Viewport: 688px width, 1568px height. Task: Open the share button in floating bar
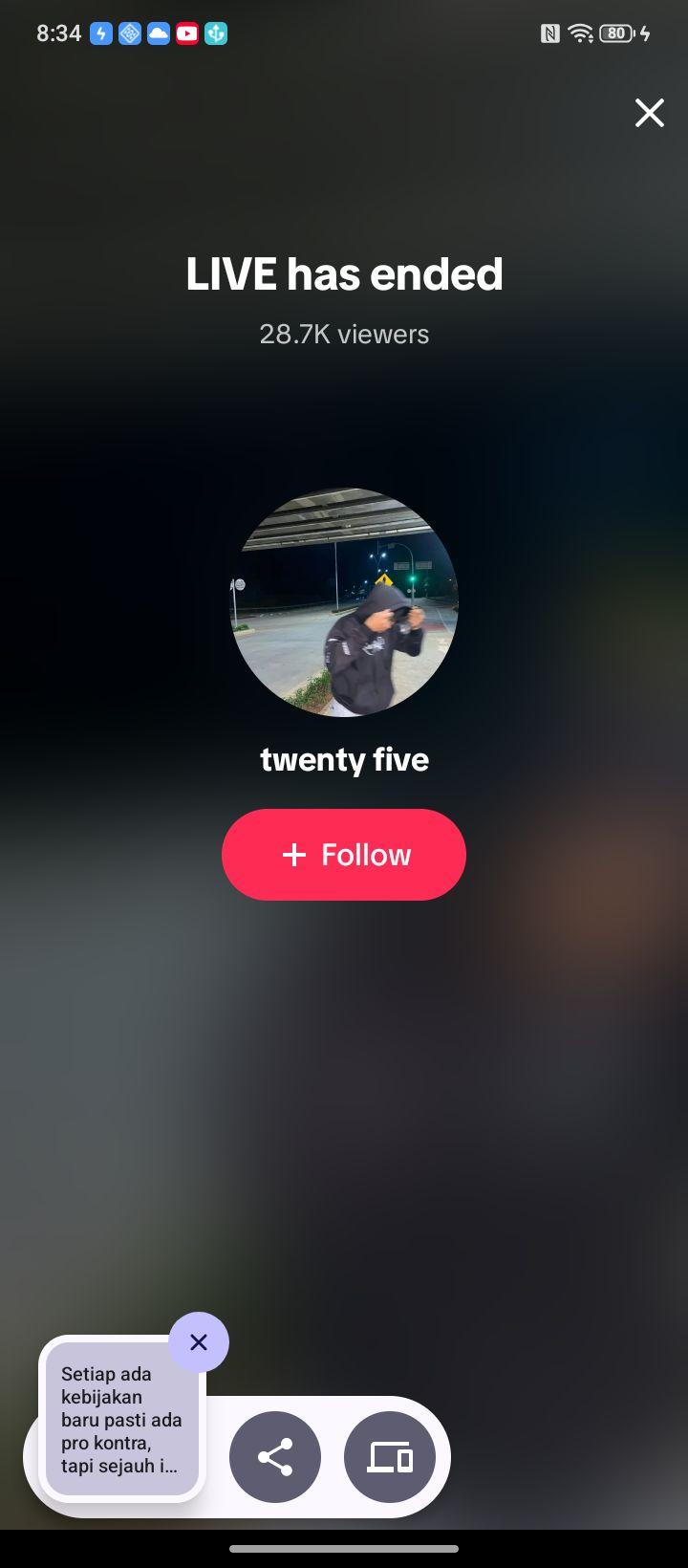pos(275,1457)
